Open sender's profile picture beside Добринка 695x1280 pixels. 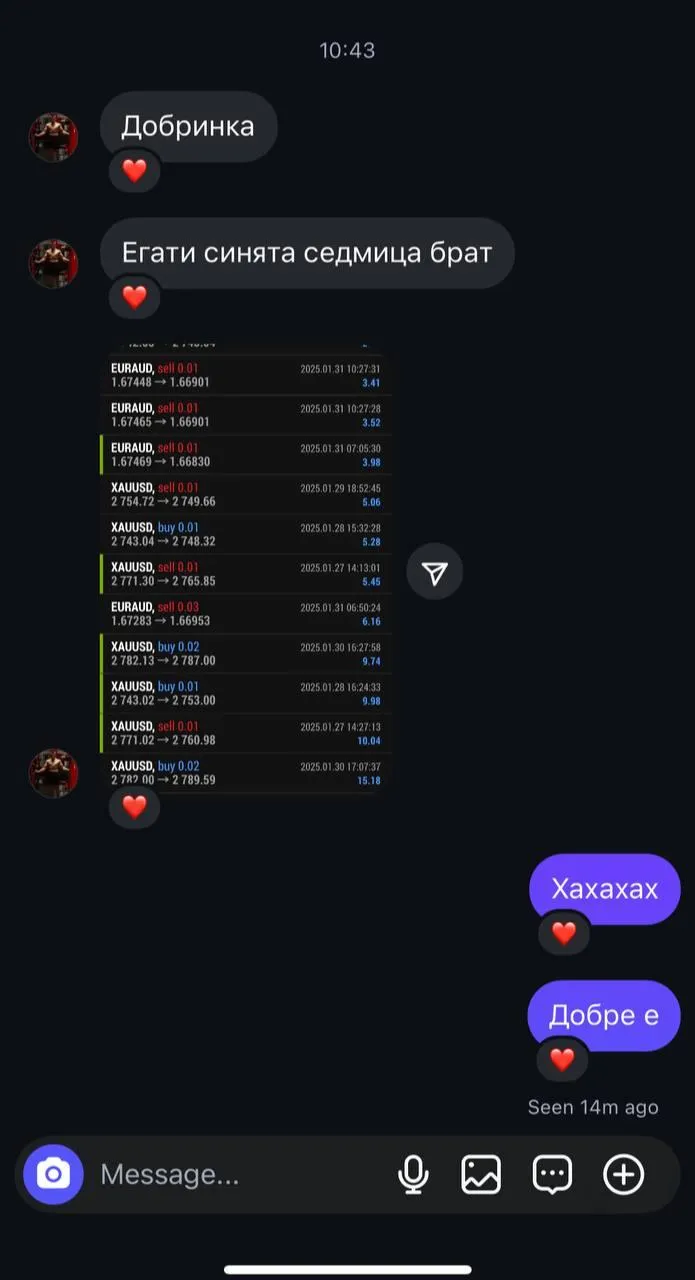pyautogui.click(x=53, y=137)
